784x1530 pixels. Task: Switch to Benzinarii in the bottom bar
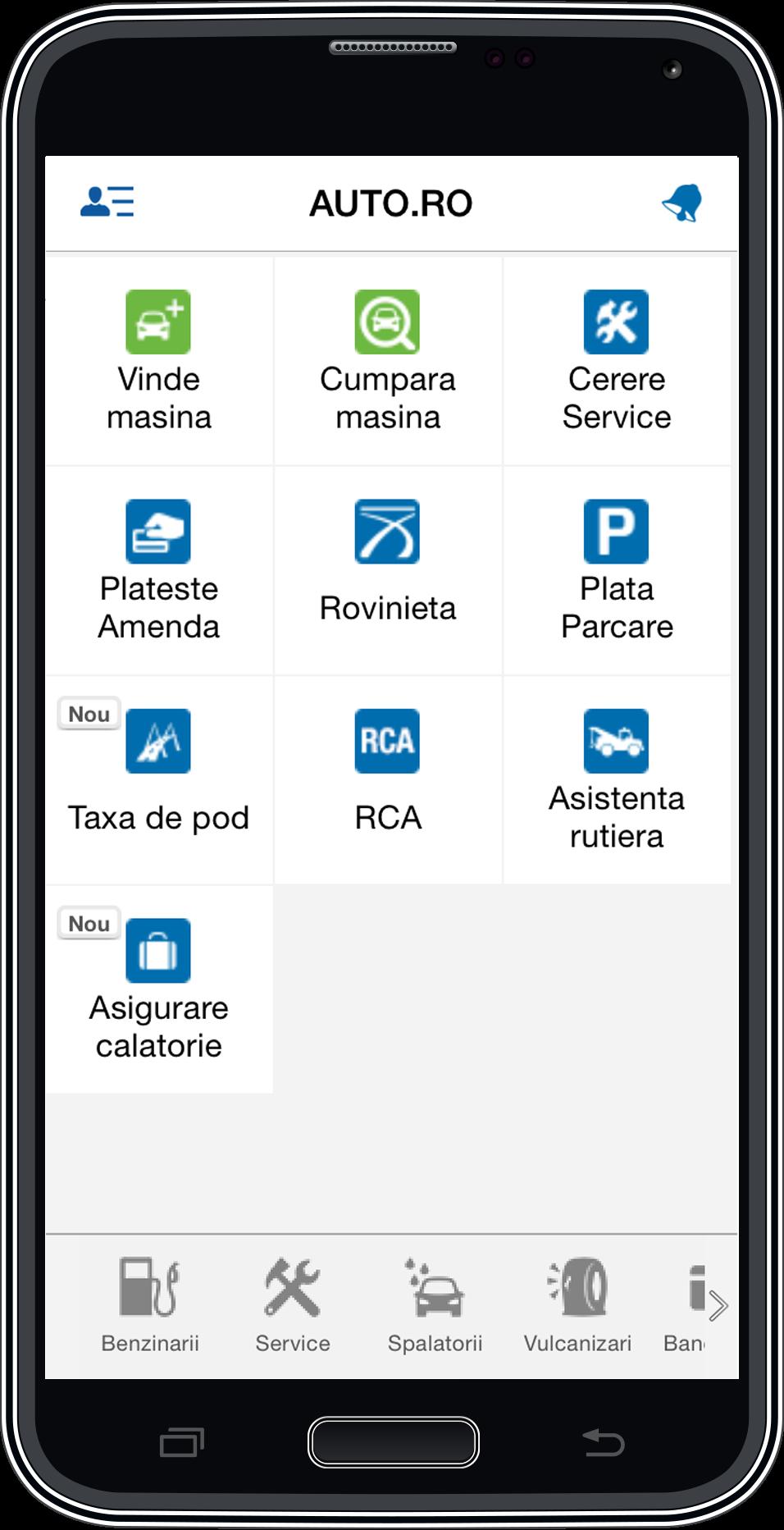pos(150,1304)
